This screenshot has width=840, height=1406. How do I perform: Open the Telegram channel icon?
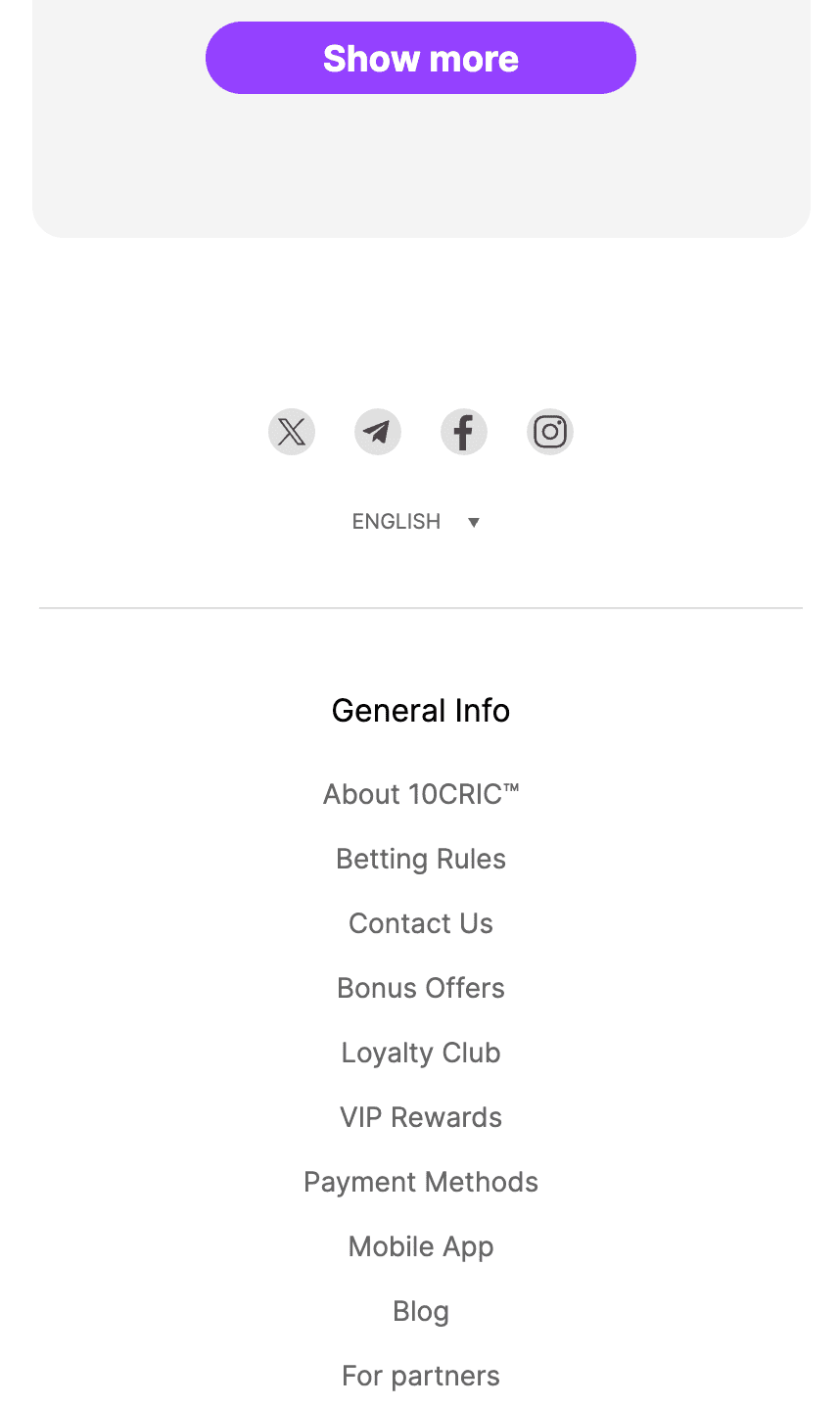pos(378,432)
